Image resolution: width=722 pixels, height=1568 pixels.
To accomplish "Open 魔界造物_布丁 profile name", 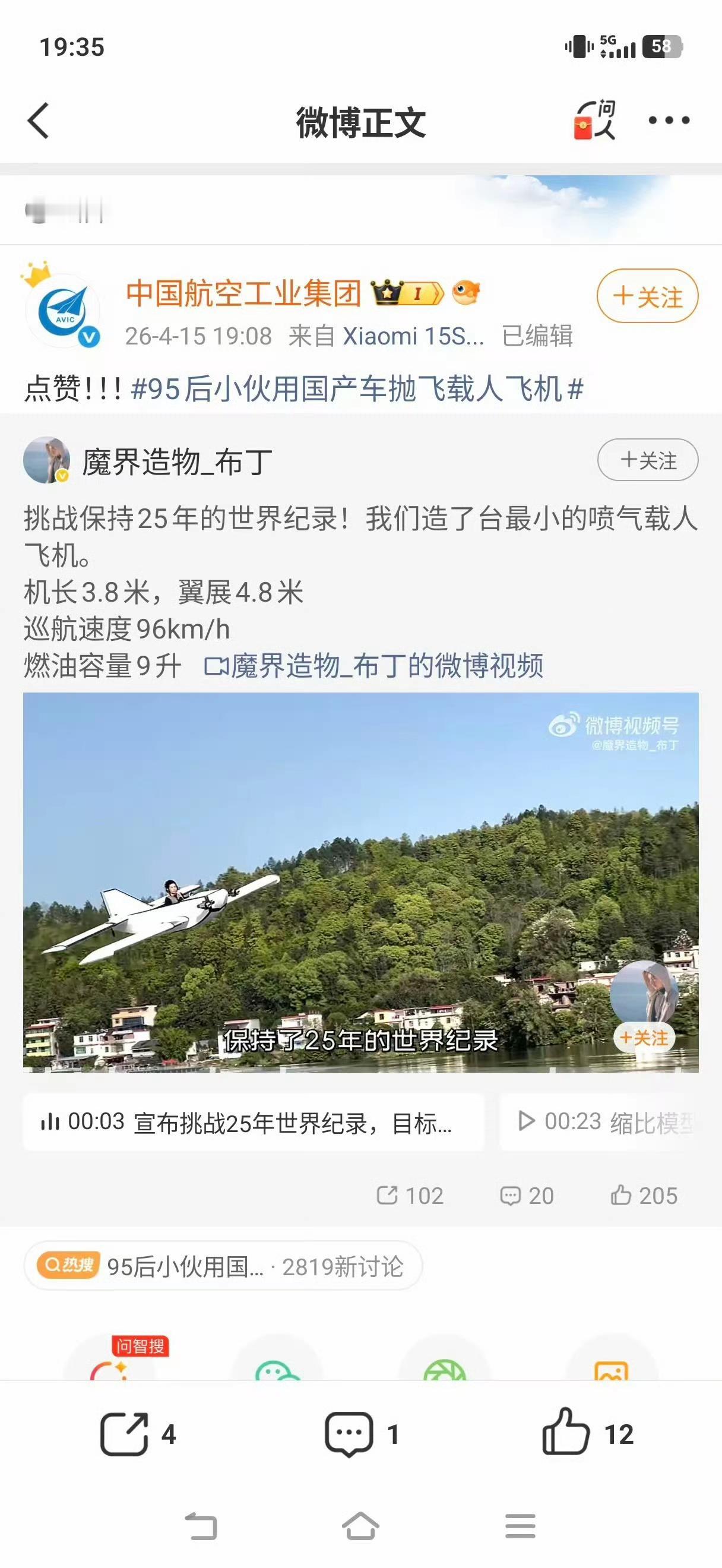I will (x=177, y=461).
